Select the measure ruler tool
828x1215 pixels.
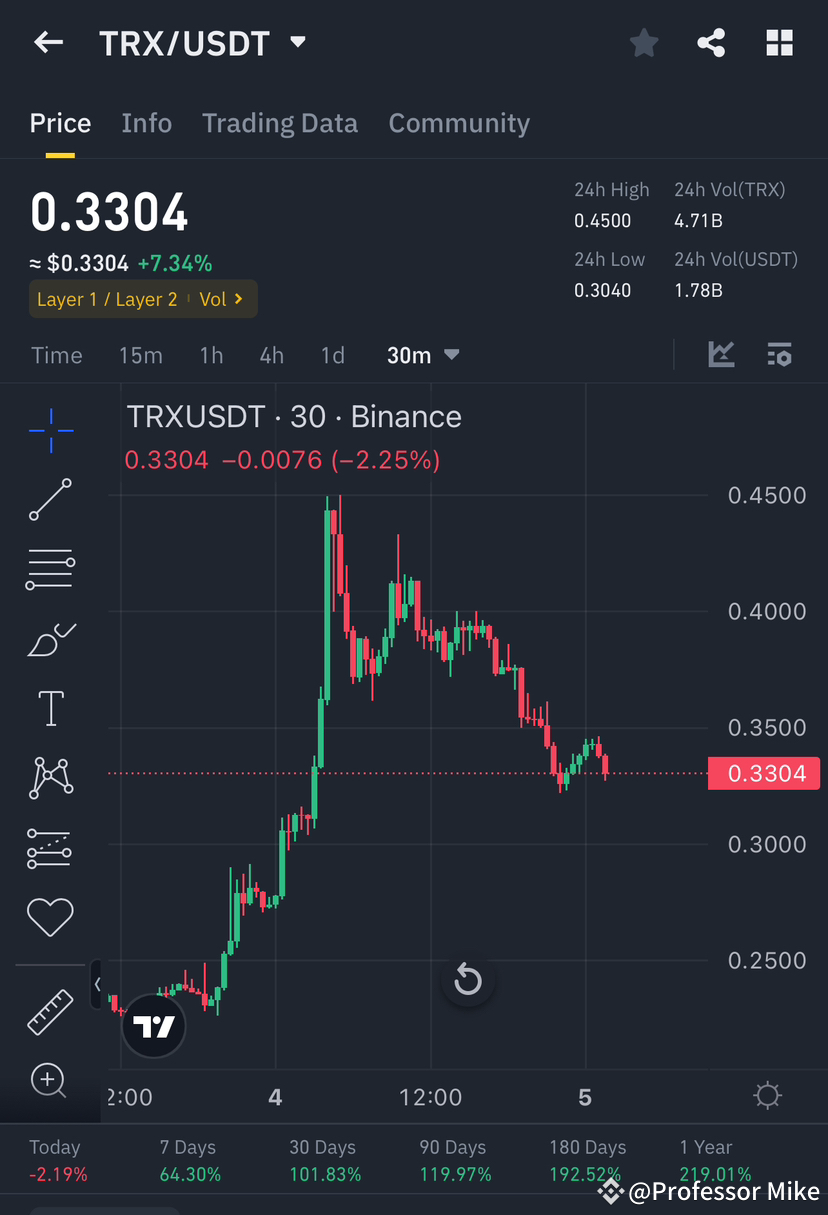(50, 1011)
